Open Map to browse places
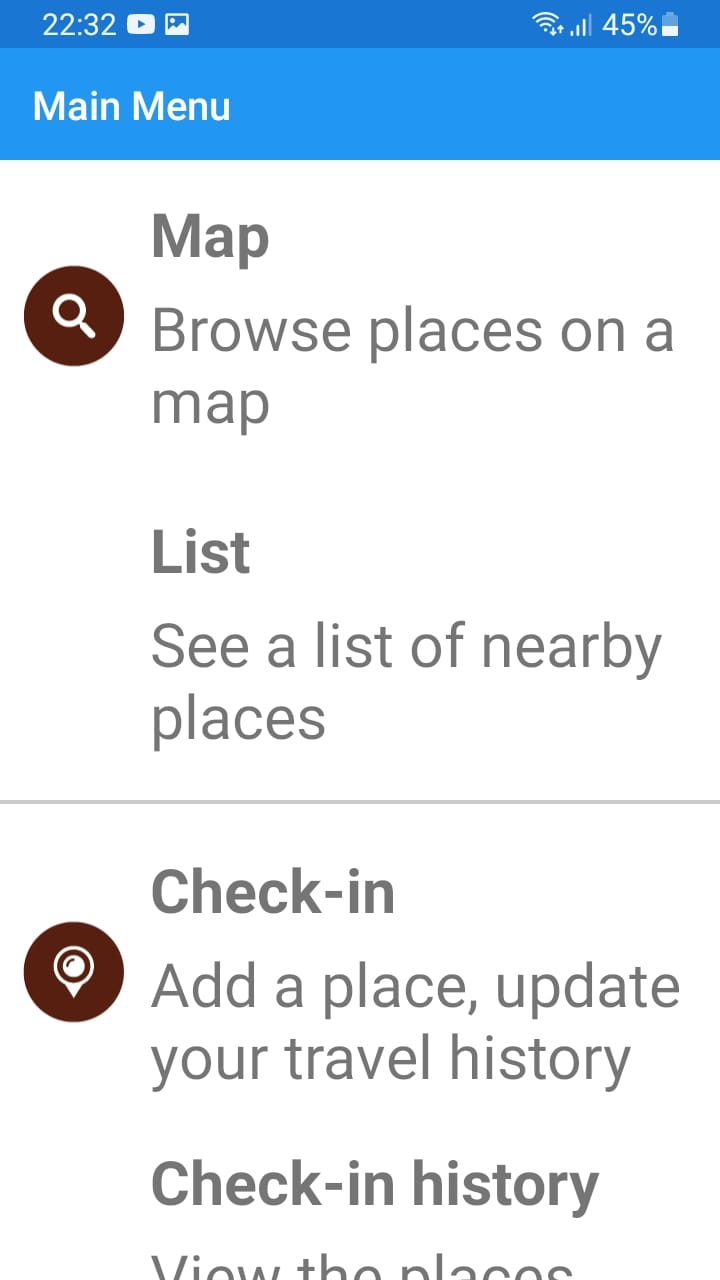The width and height of the screenshot is (720, 1280). (410, 318)
